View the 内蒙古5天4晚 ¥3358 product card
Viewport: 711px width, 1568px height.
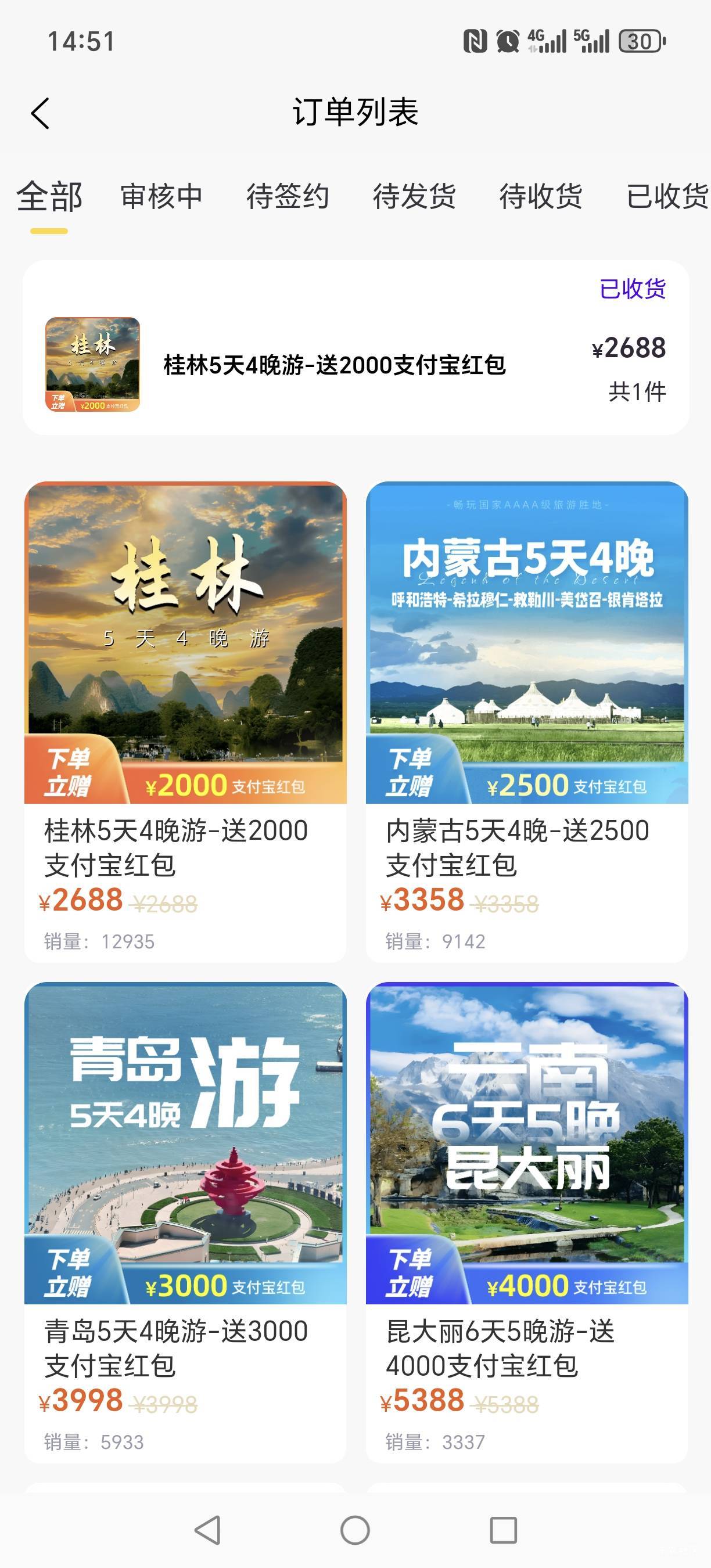tap(526, 721)
